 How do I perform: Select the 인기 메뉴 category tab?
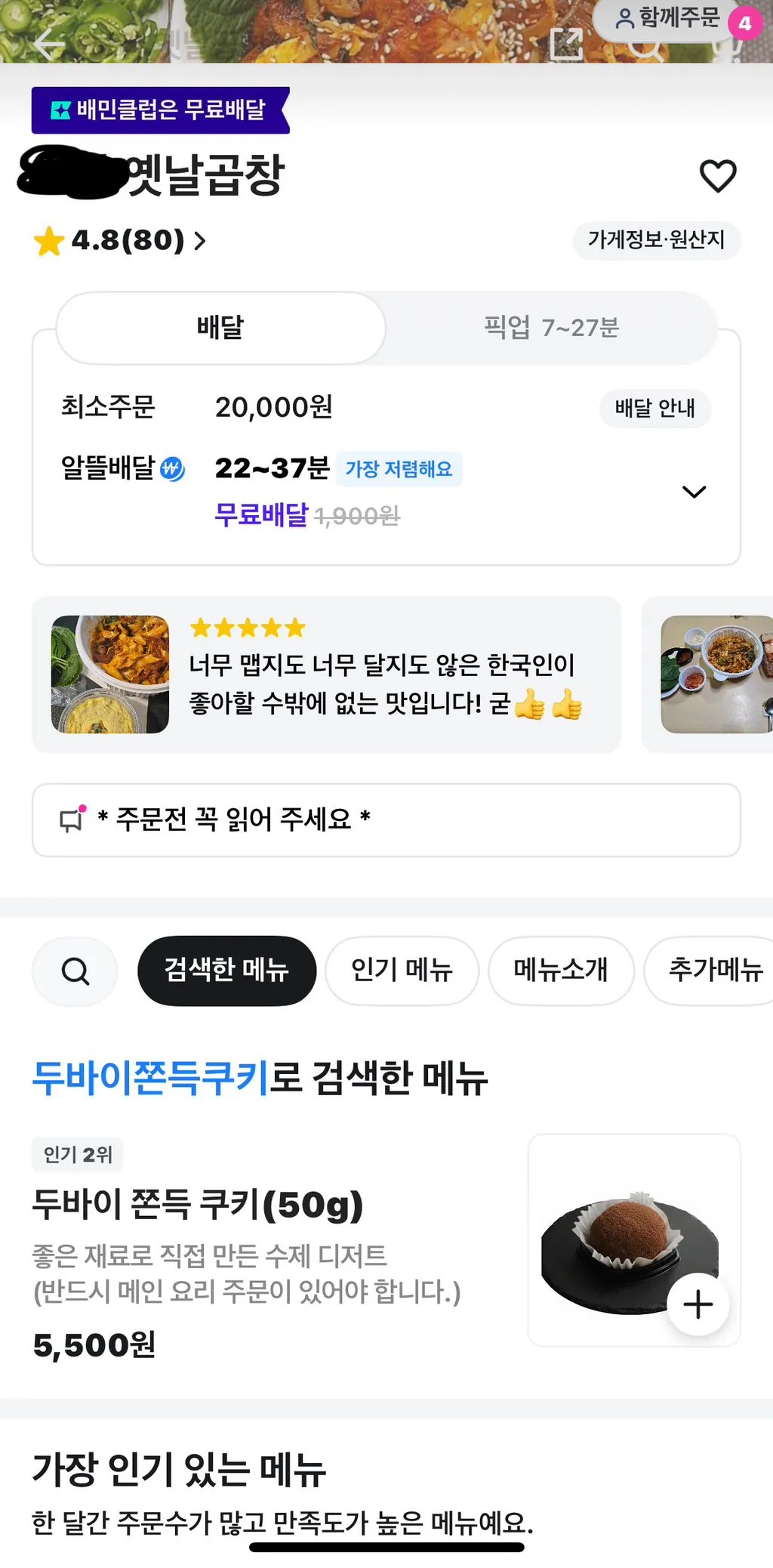401,971
